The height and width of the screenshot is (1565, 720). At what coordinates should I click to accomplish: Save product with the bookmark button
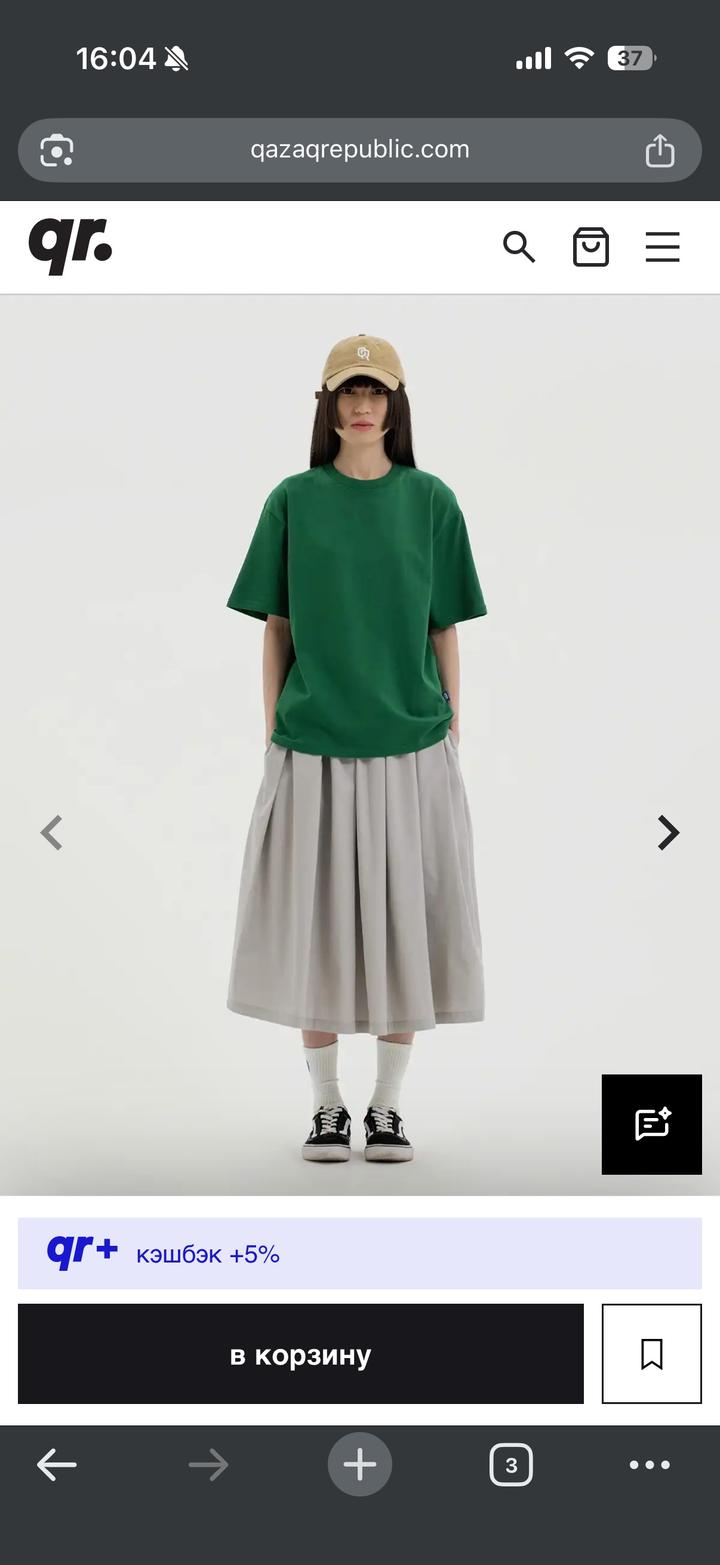[652, 1354]
